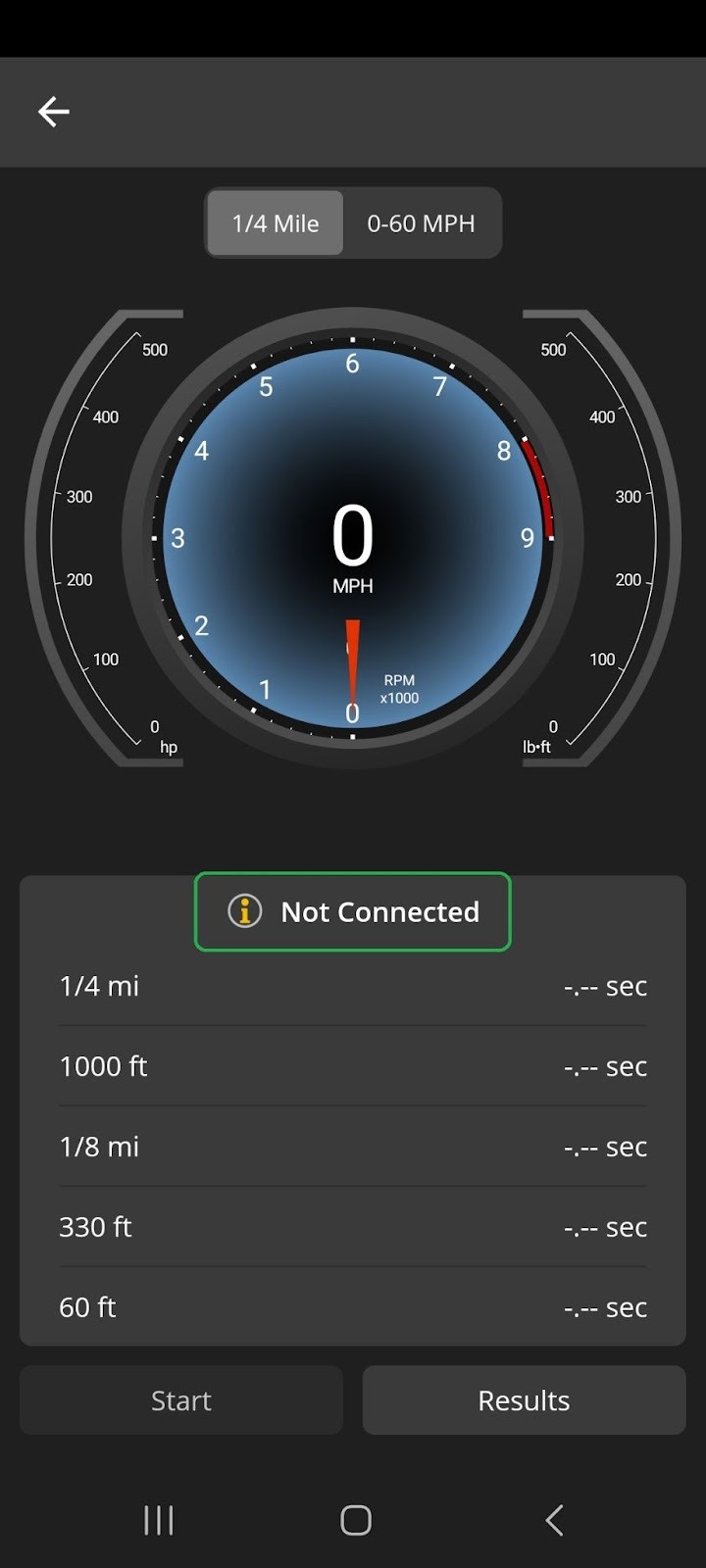Open the recent apps overview
This screenshot has width=706, height=1568.
tap(159, 1520)
